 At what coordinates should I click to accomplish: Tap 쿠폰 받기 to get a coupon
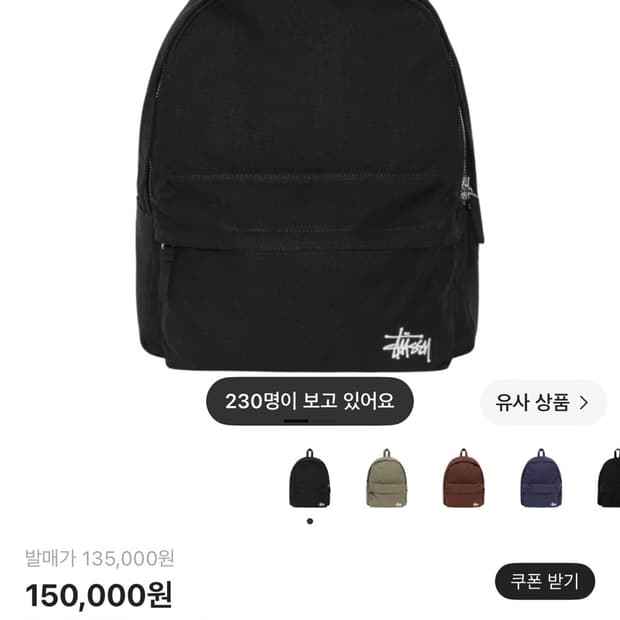545,581
